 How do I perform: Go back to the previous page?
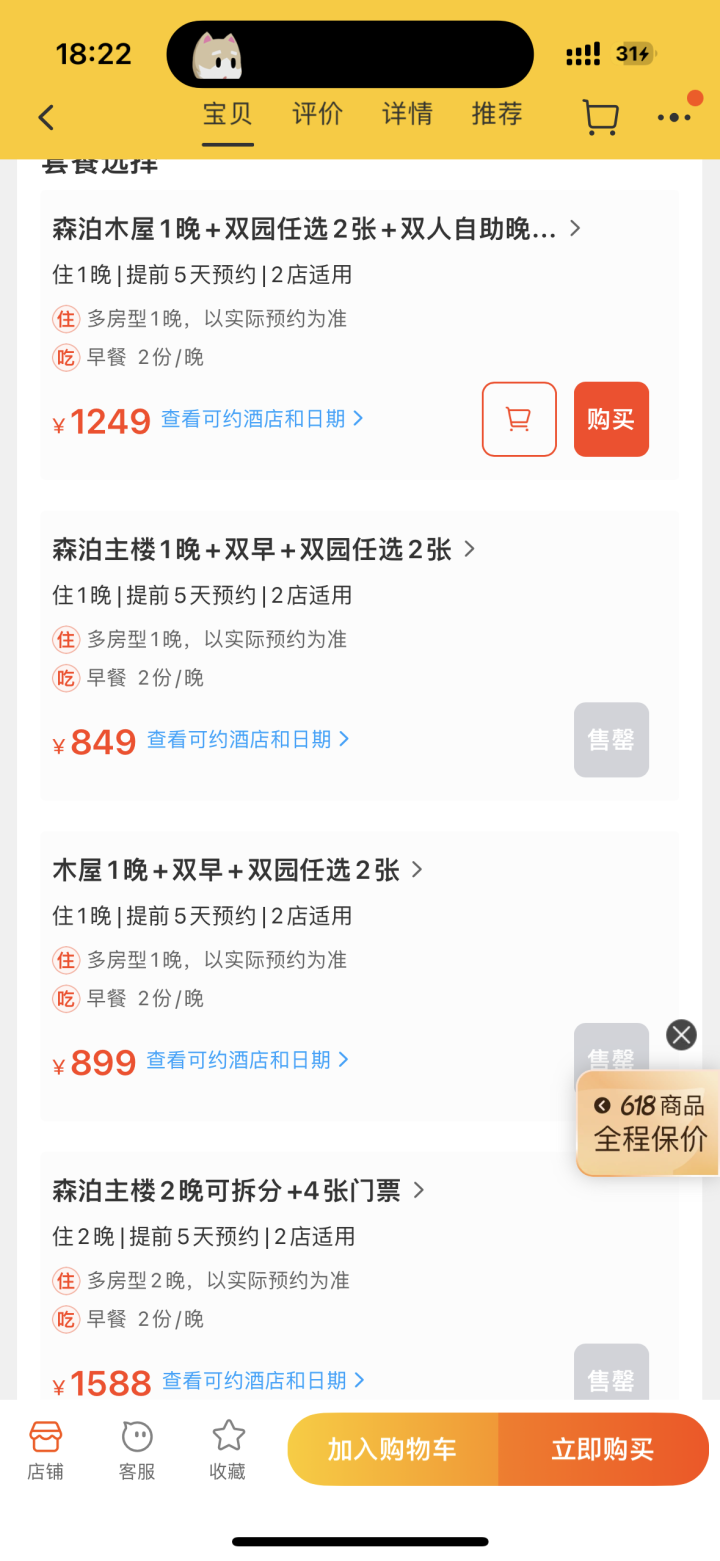pyautogui.click(x=46, y=118)
